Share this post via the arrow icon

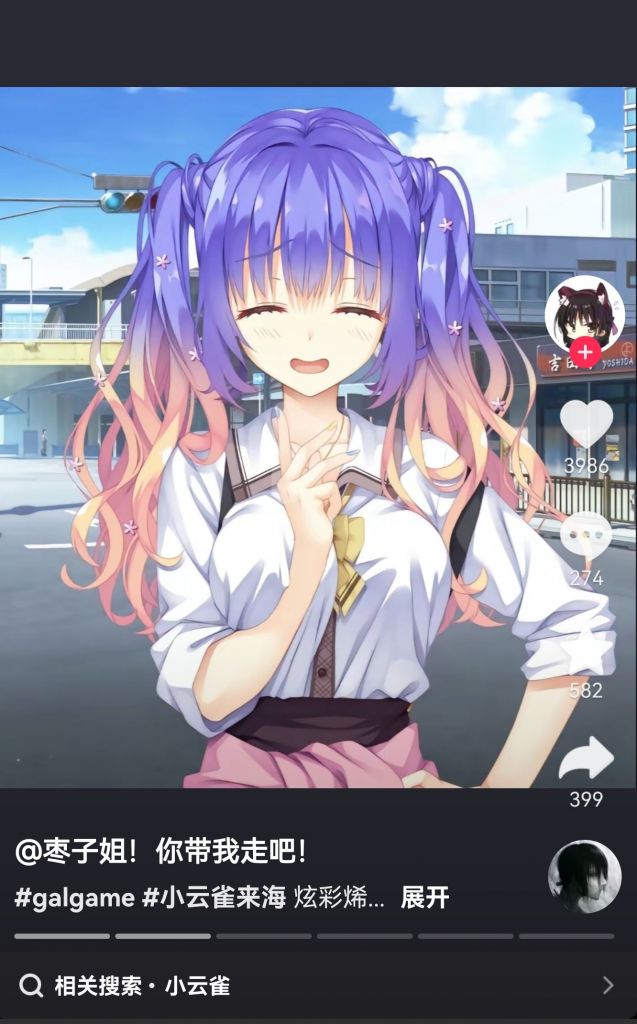point(586,759)
